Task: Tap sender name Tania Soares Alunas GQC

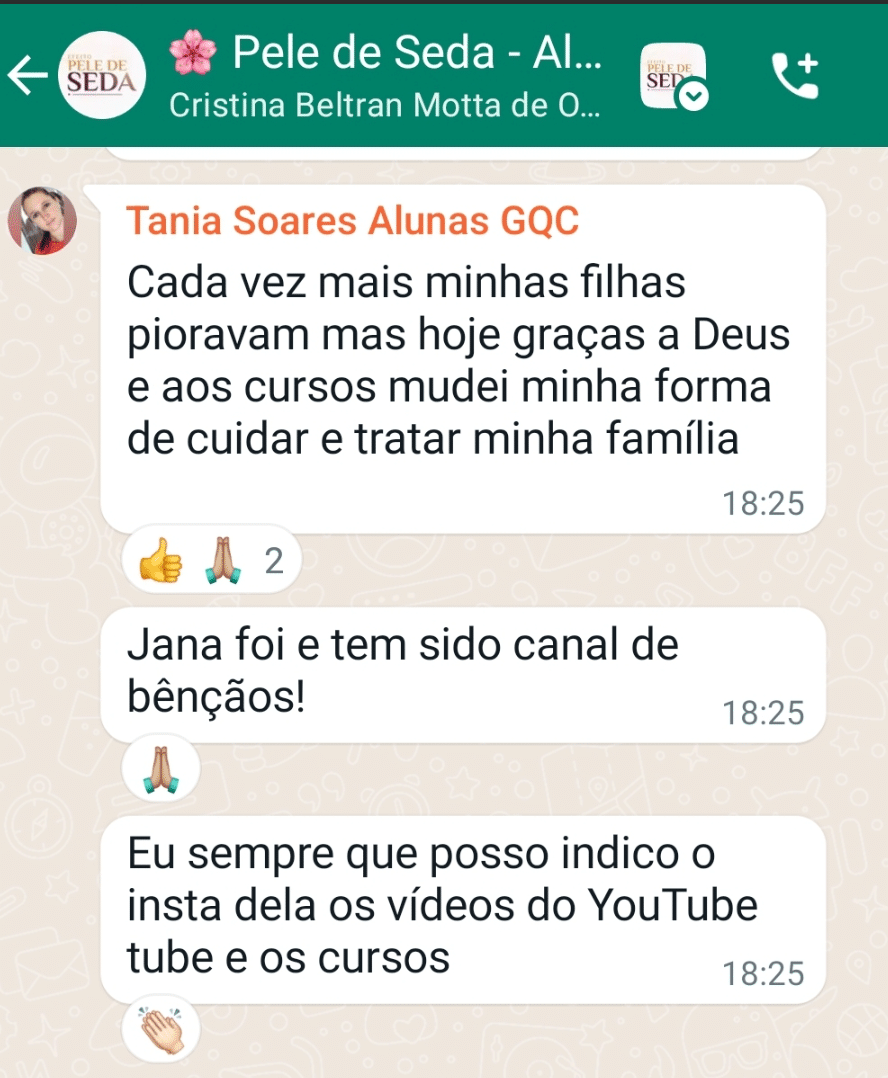Action: coord(352,221)
